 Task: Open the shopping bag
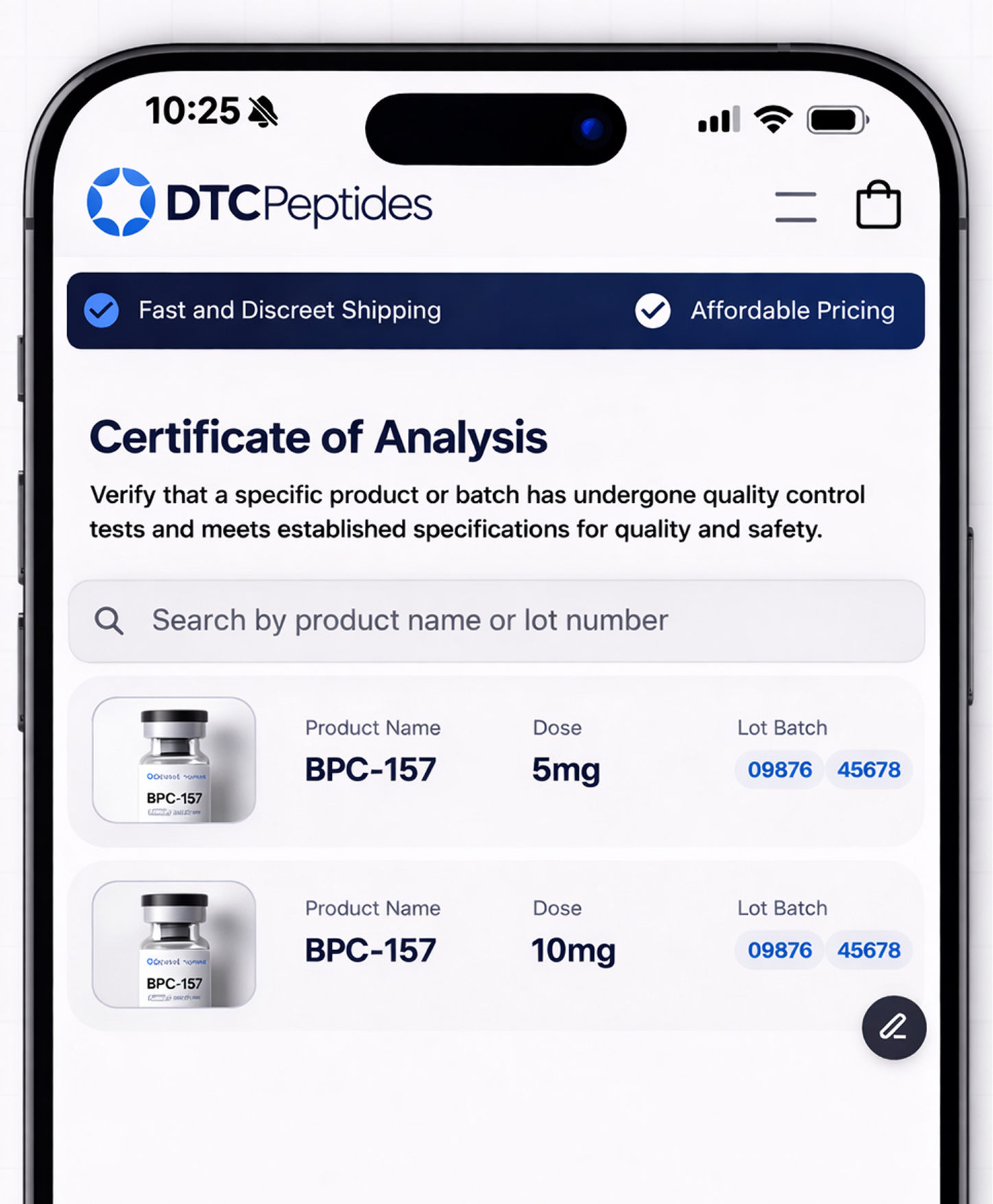[878, 205]
